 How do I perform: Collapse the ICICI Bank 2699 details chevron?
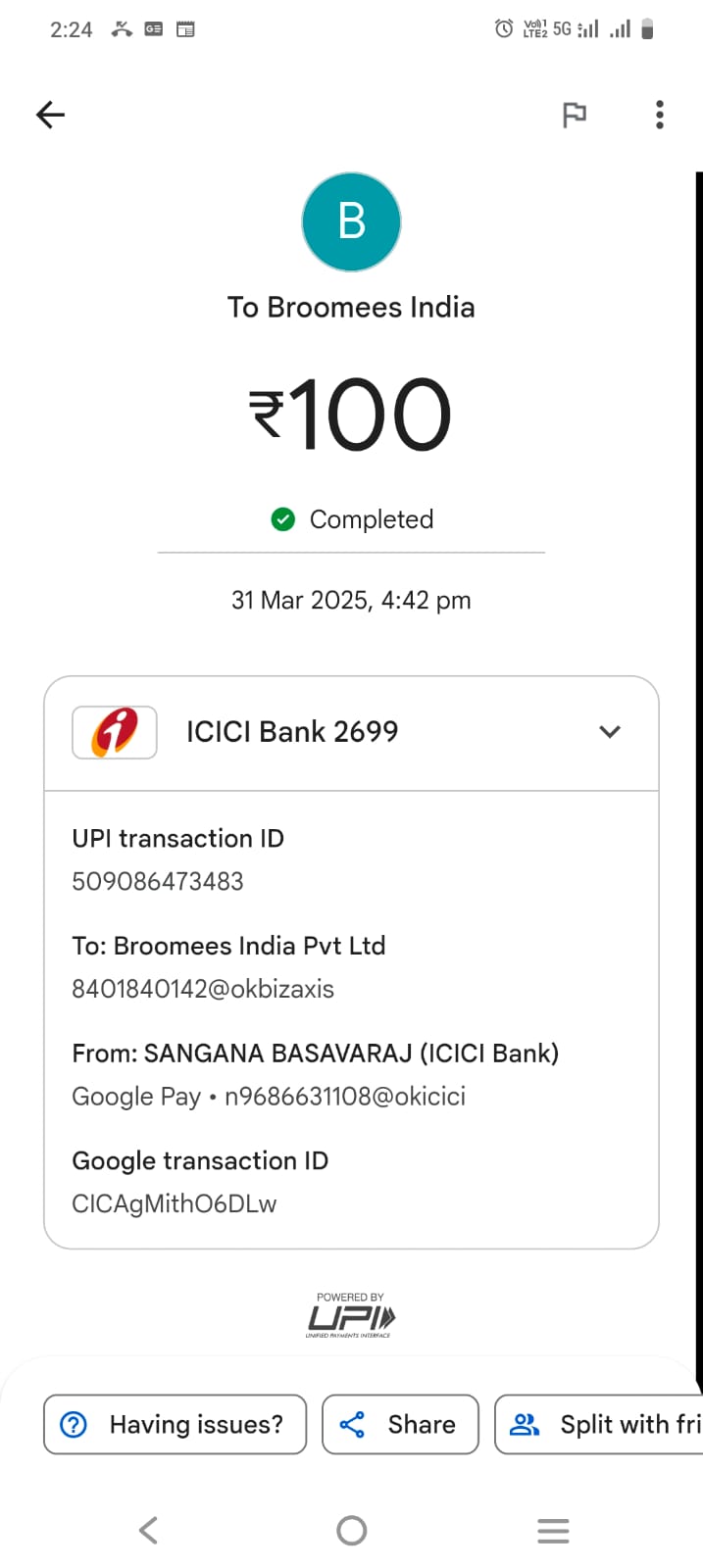(x=610, y=732)
